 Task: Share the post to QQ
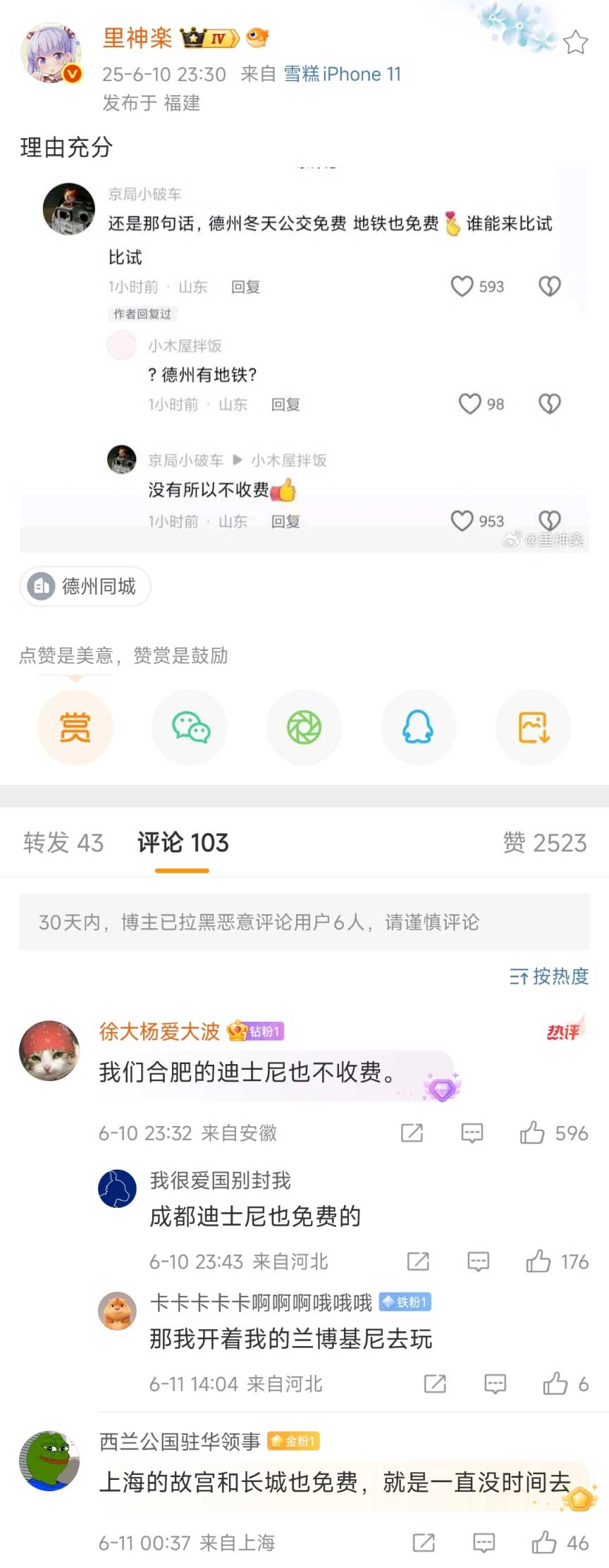point(418,727)
